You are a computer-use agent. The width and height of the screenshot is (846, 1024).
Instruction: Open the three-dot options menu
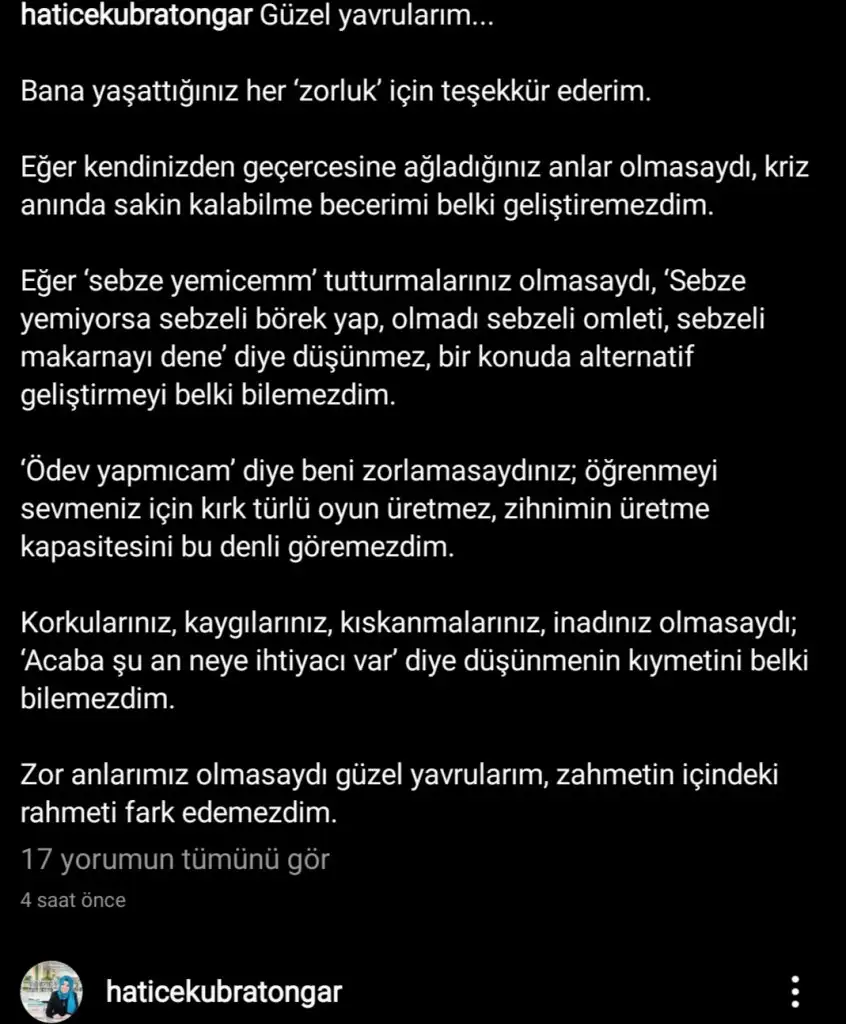tap(795, 991)
